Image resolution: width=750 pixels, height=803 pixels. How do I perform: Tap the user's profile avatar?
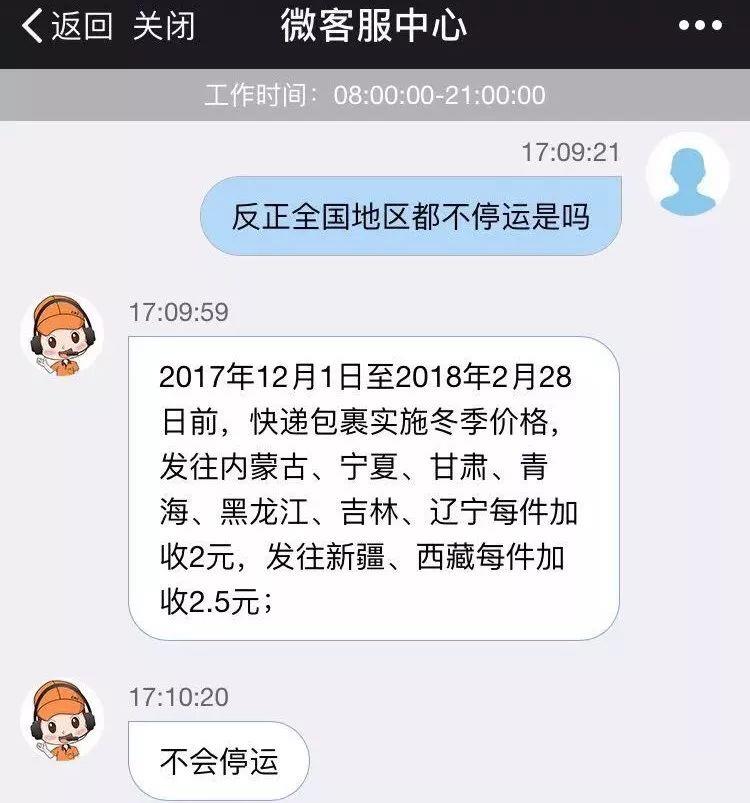[x=687, y=174]
